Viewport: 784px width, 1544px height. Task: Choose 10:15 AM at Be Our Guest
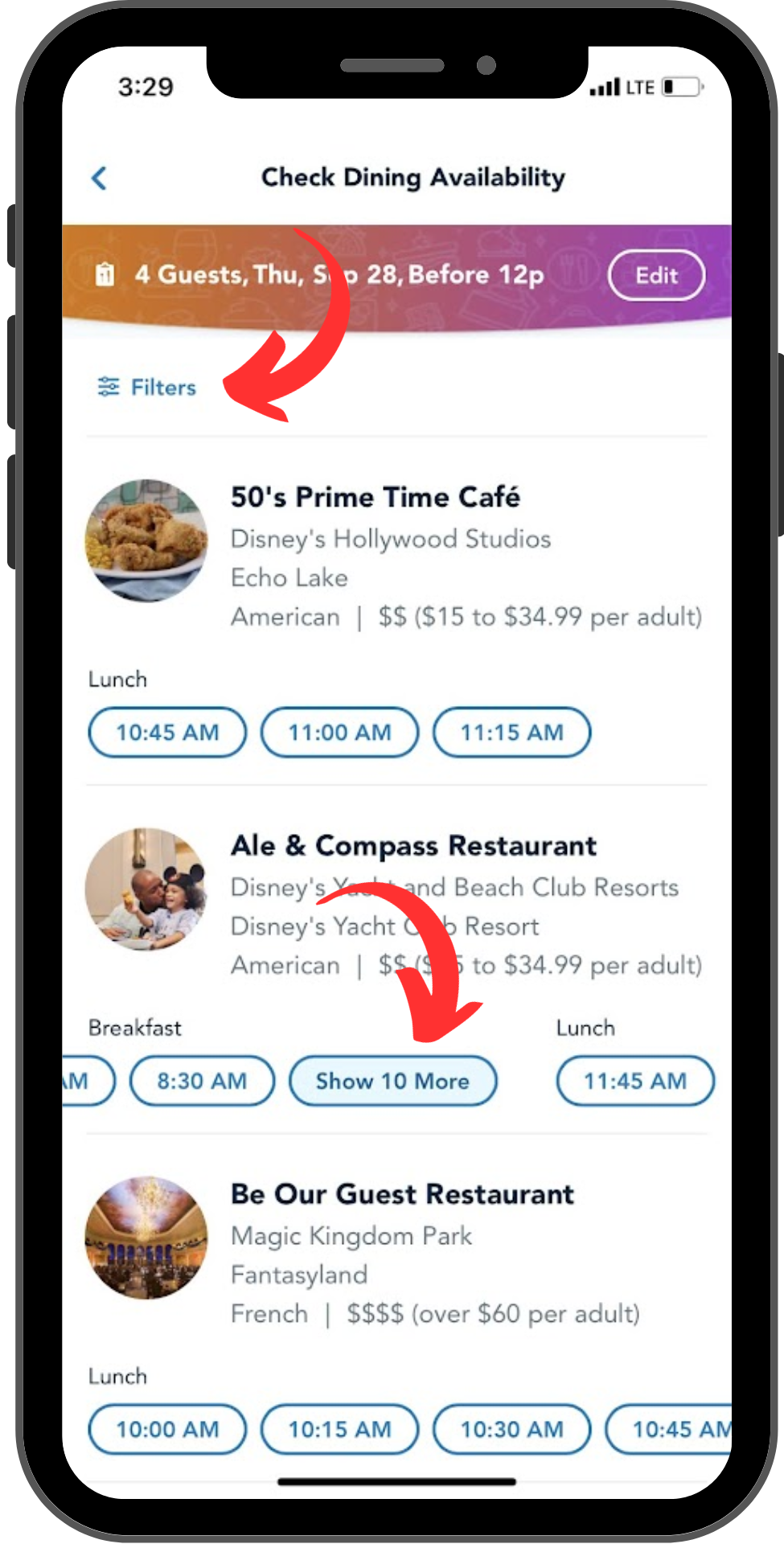(339, 1430)
